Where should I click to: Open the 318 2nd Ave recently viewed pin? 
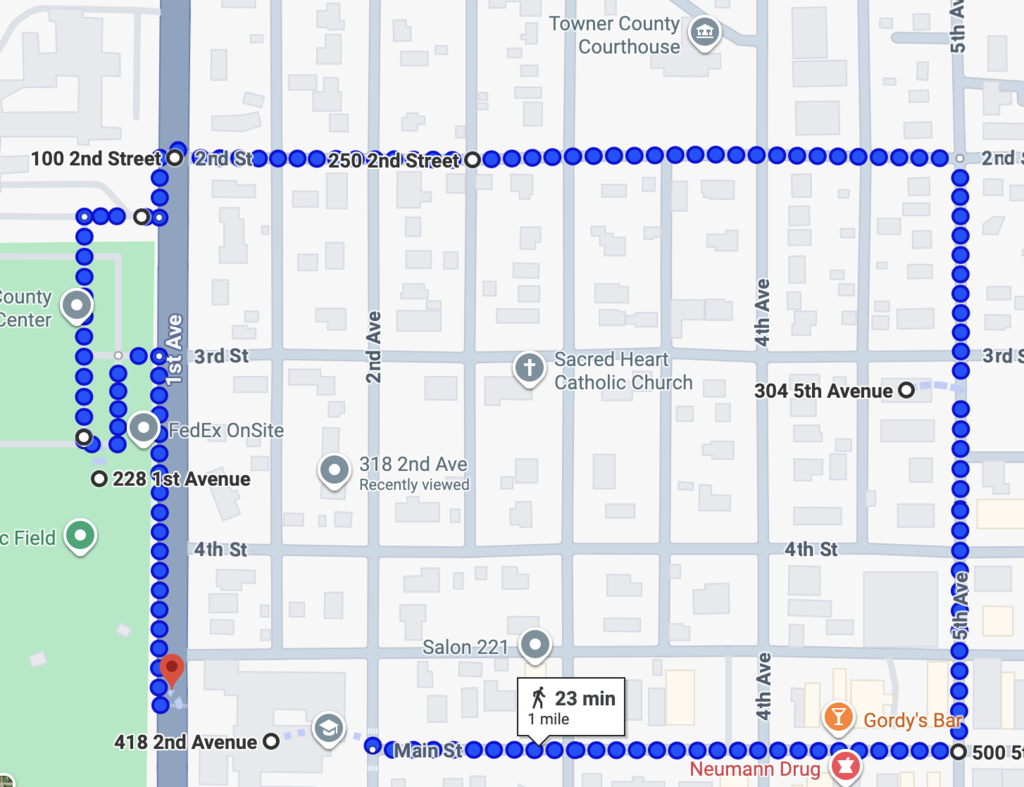tap(334, 472)
